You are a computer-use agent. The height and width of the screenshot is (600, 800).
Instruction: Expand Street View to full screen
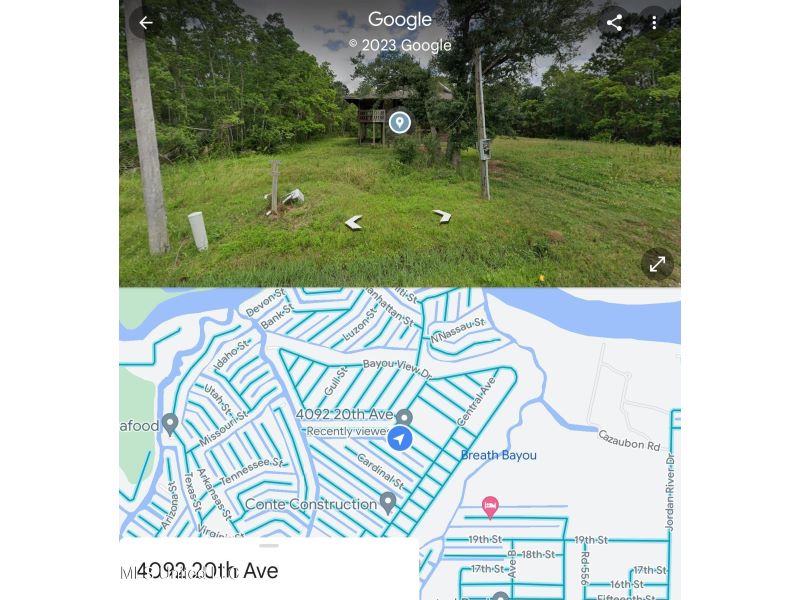tap(657, 264)
